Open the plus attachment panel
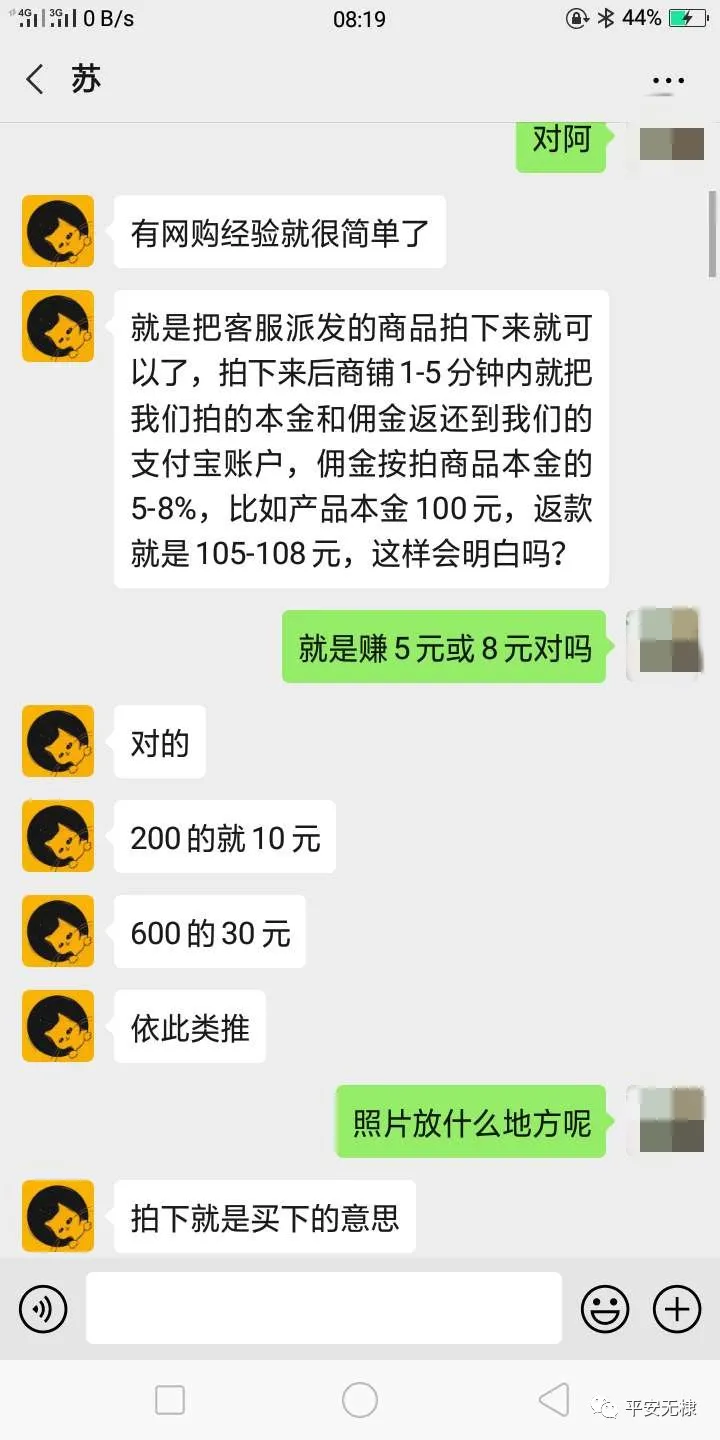The width and height of the screenshot is (720, 1440). 677,1308
